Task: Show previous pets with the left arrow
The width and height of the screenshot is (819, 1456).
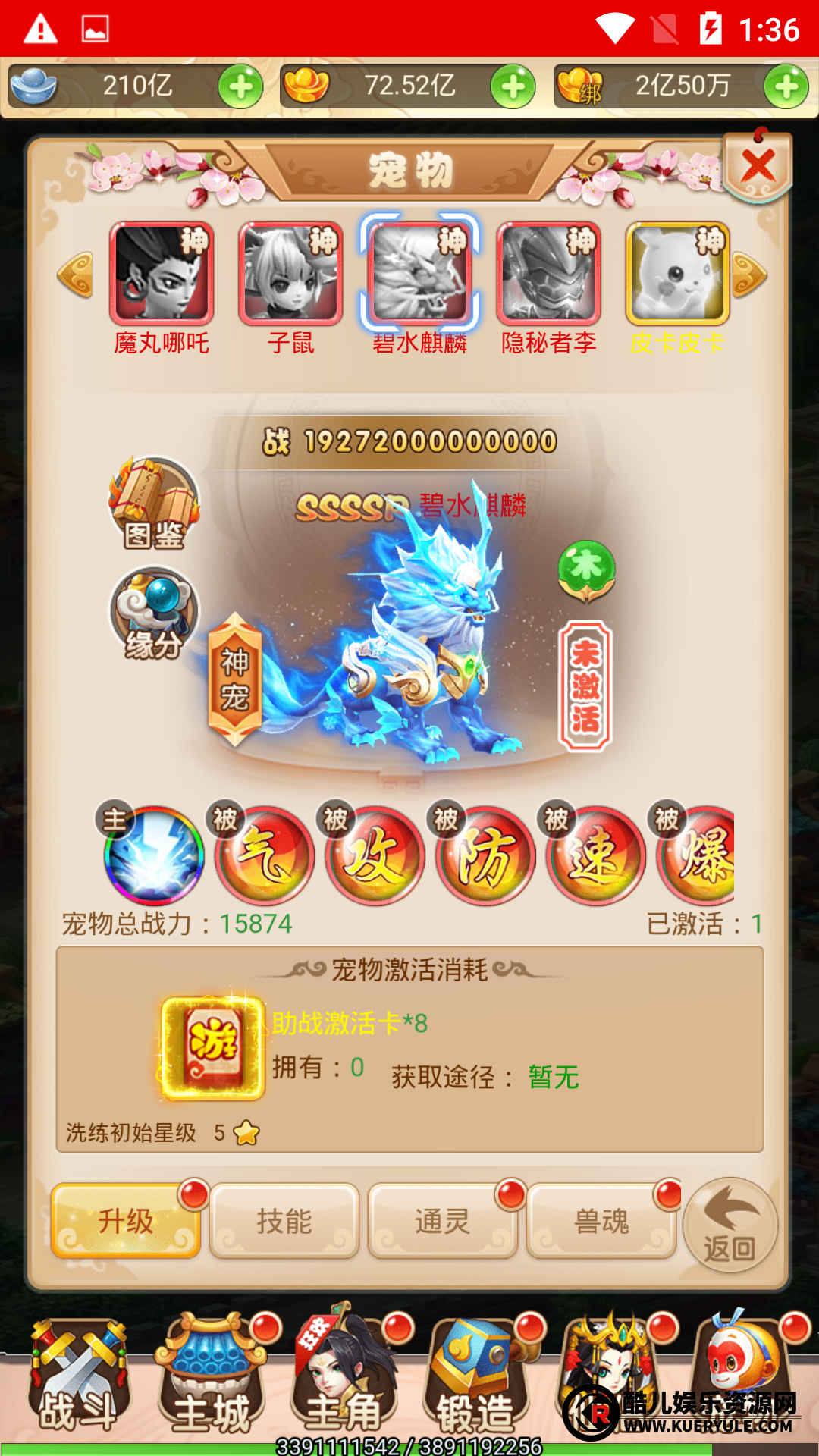Action: 75,275
